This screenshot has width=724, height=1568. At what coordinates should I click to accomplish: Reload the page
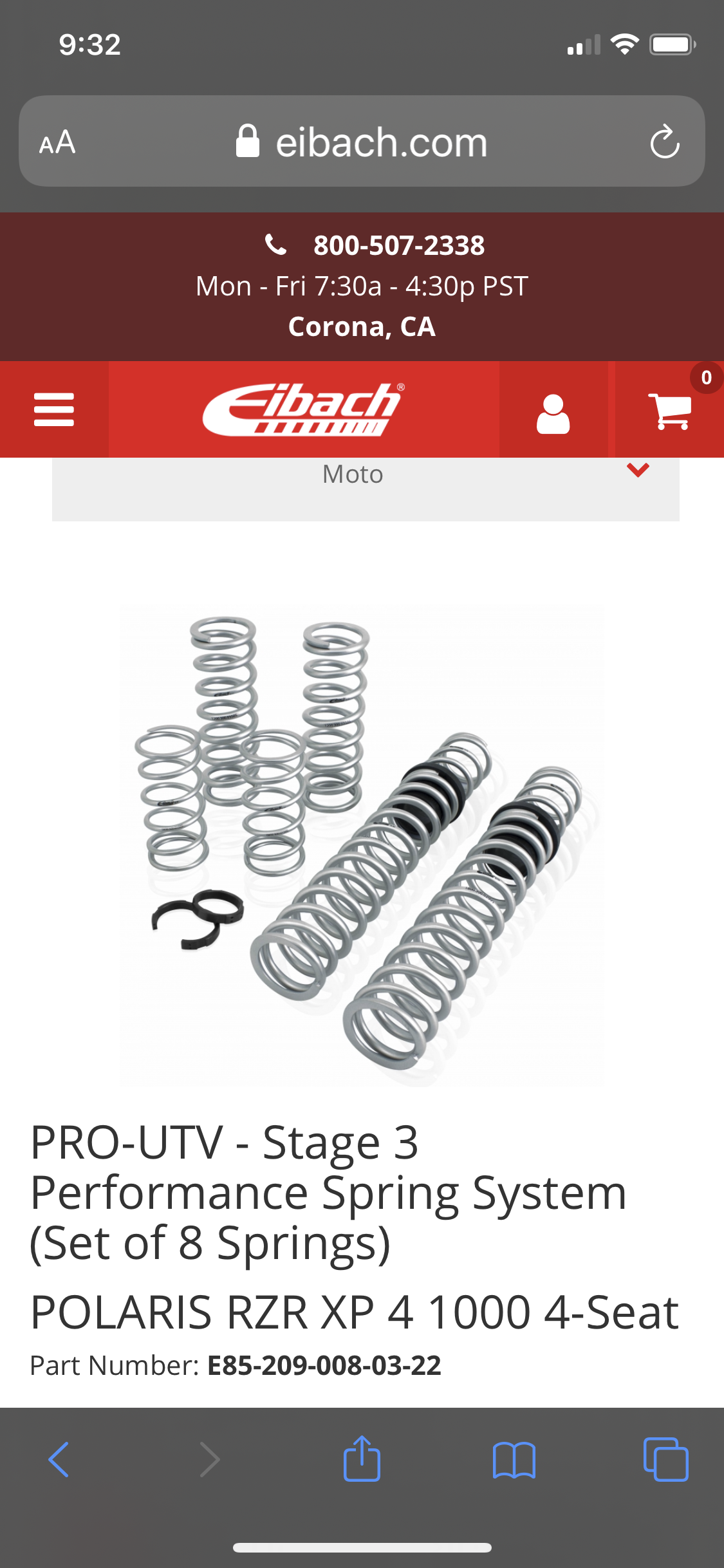[665, 142]
